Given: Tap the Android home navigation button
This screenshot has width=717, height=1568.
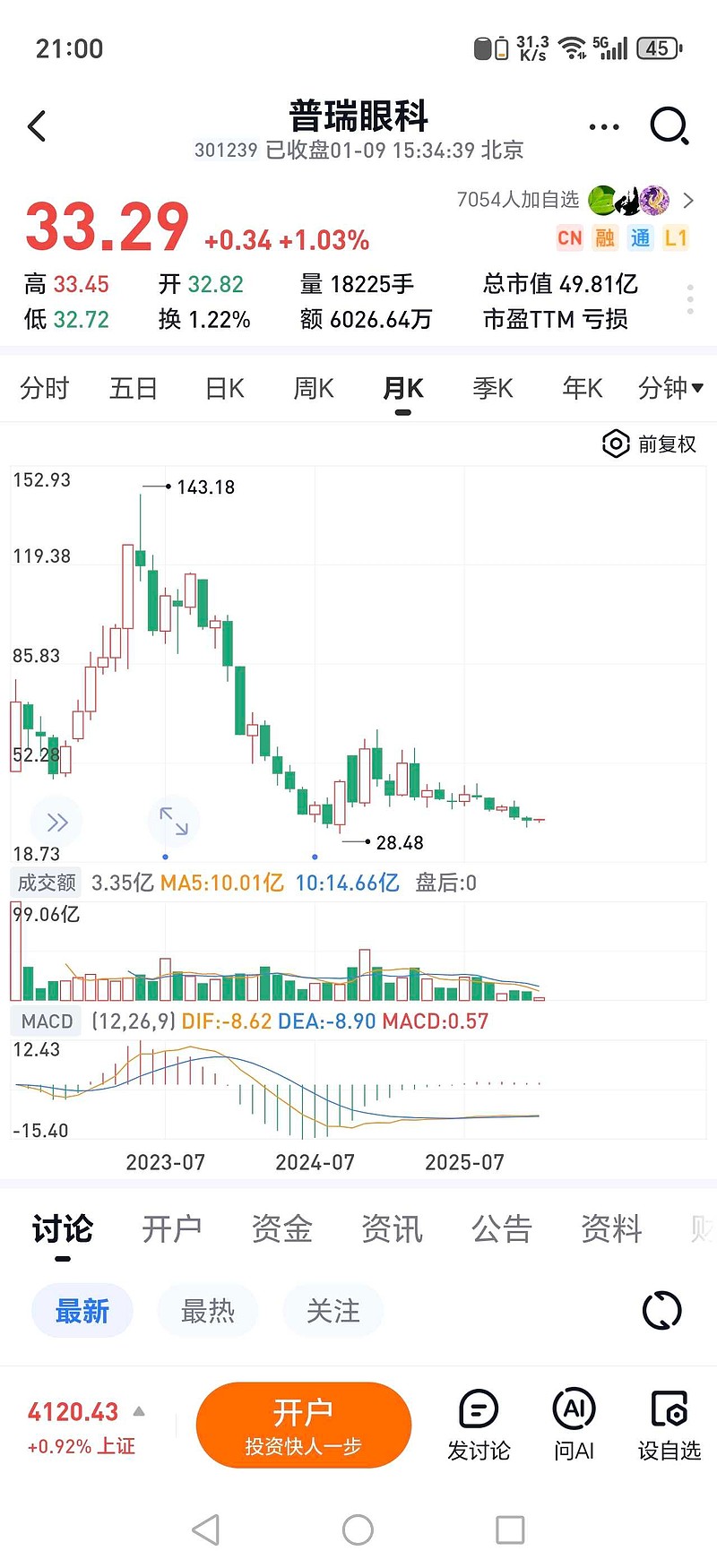Looking at the screenshot, I should click(358, 1529).
